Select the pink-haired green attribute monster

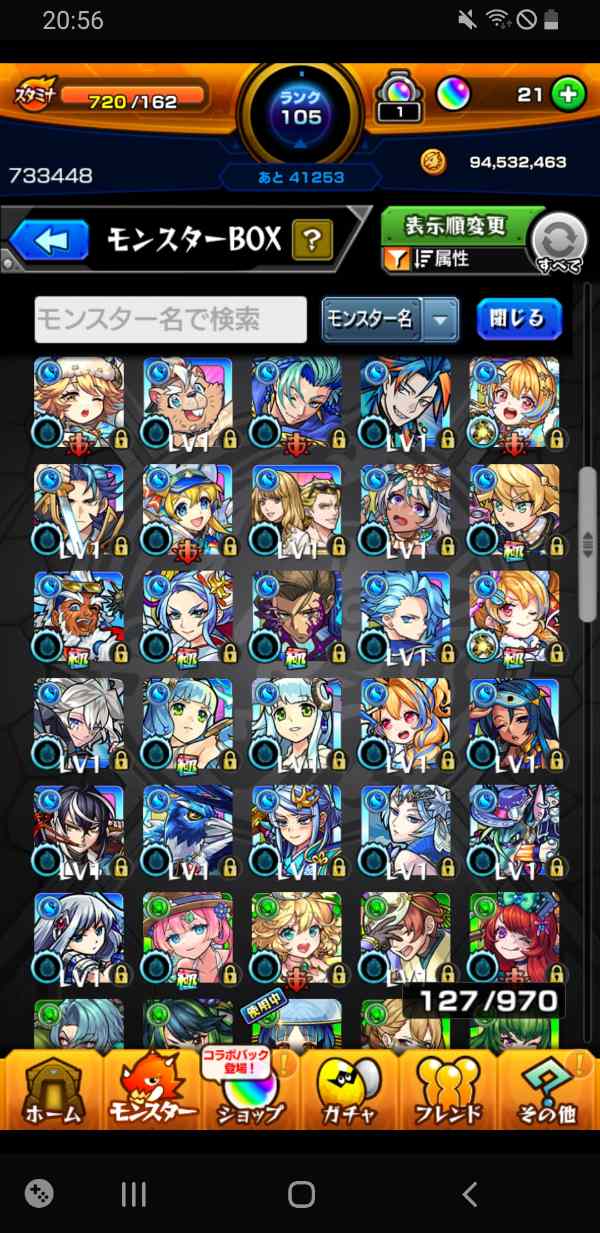[187, 938]
